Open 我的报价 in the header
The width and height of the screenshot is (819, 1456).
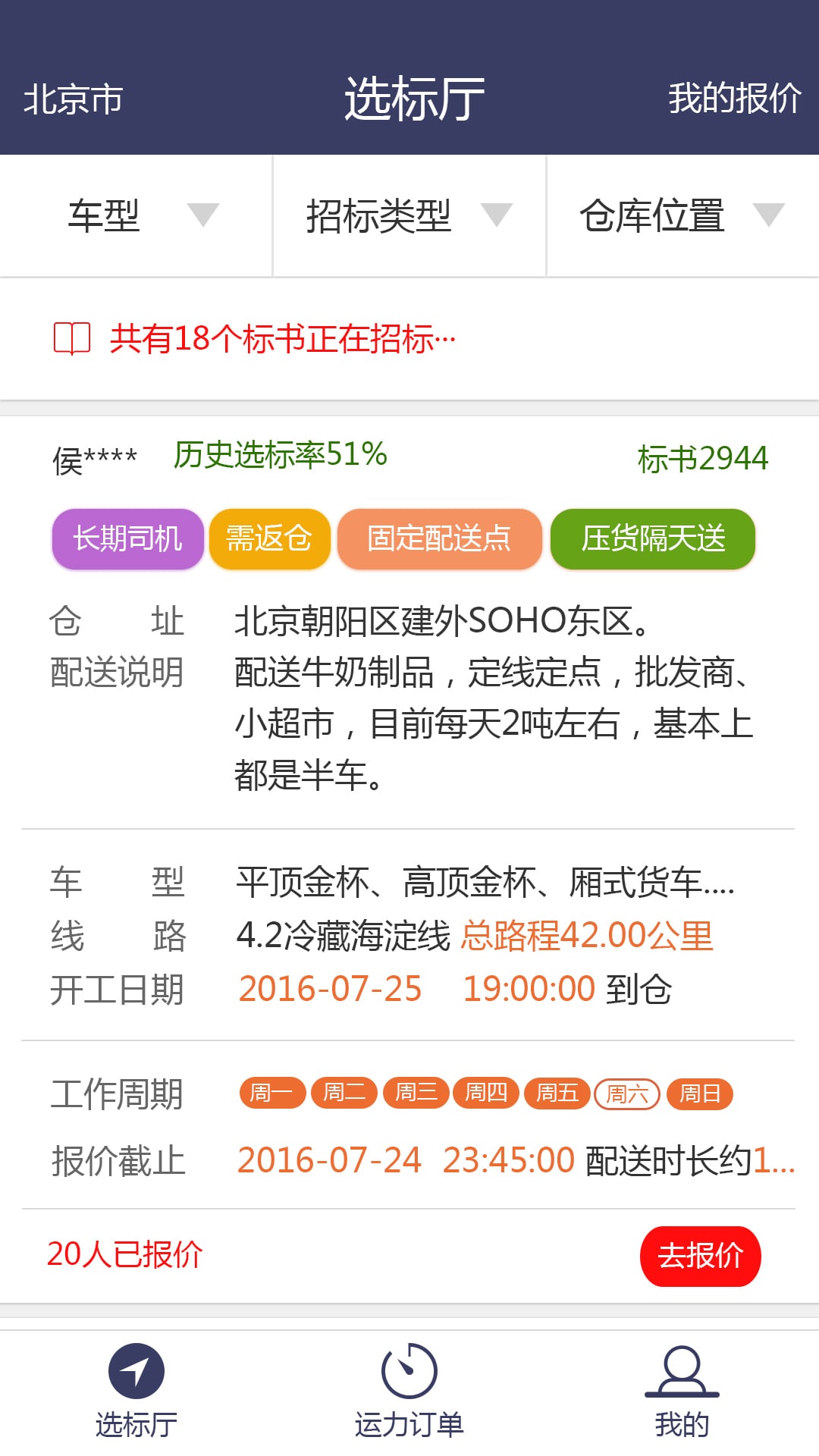click(x=734, y=99)
